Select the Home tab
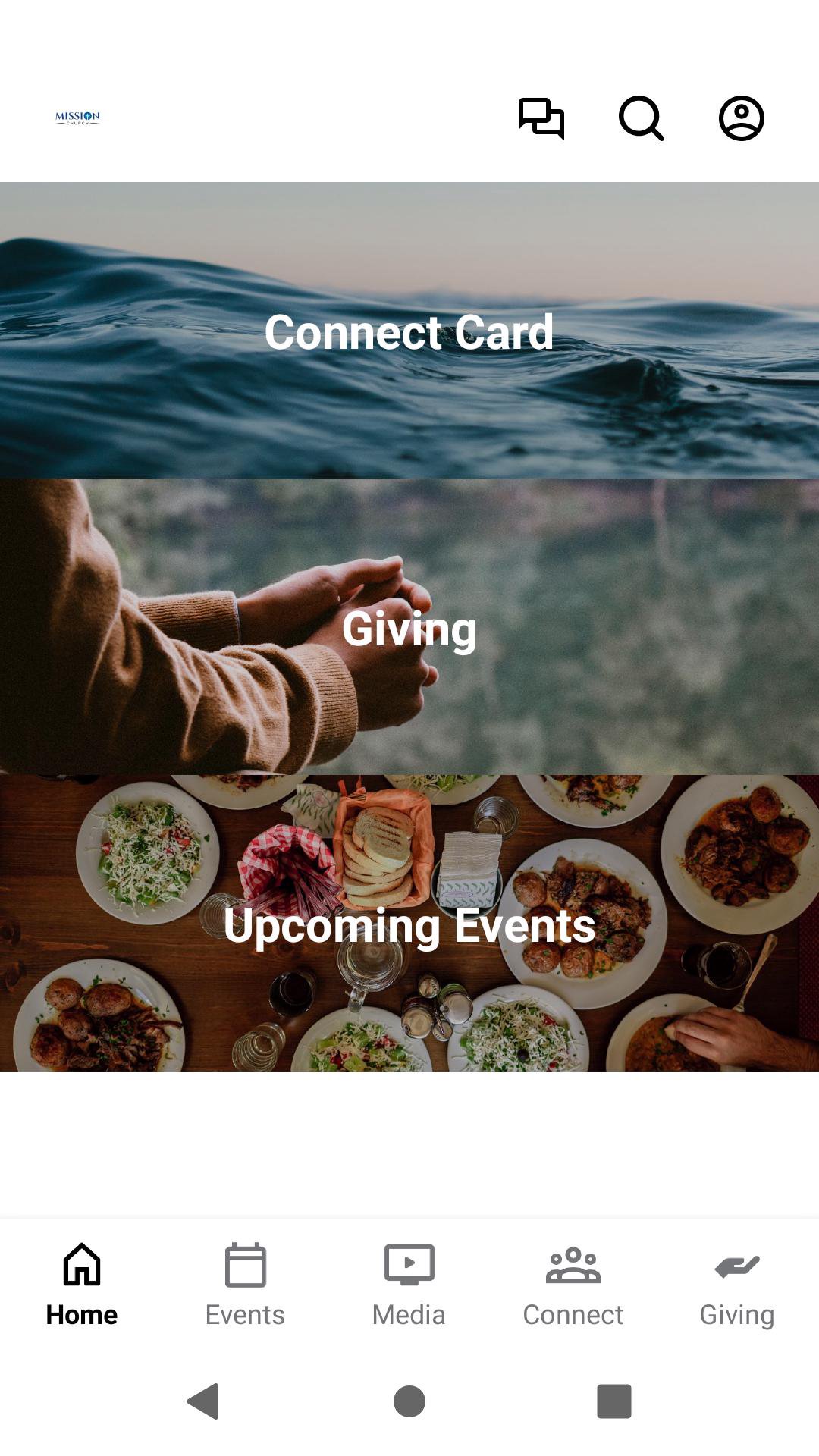The image size is (819, 1456). 82,1285
